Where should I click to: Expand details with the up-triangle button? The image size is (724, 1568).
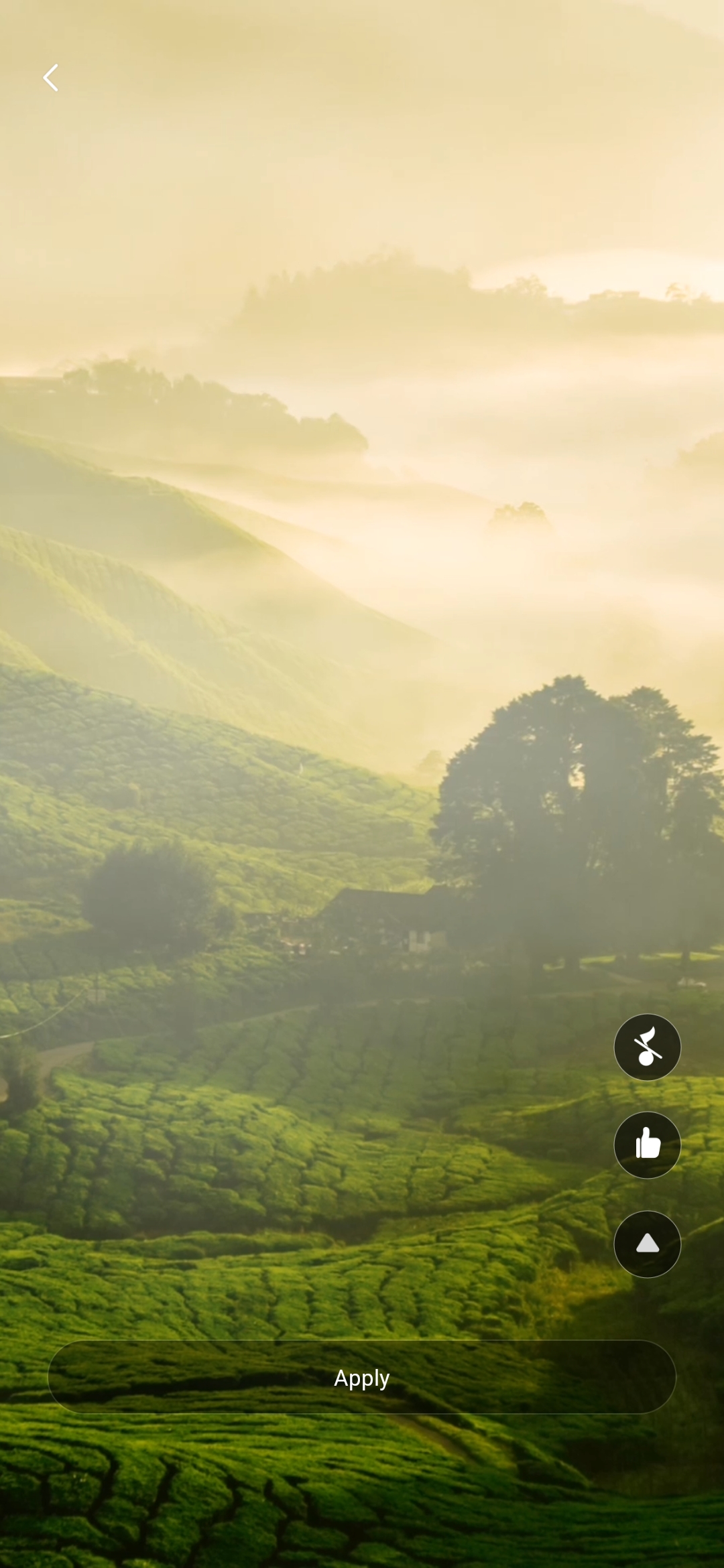point(647,1244)
